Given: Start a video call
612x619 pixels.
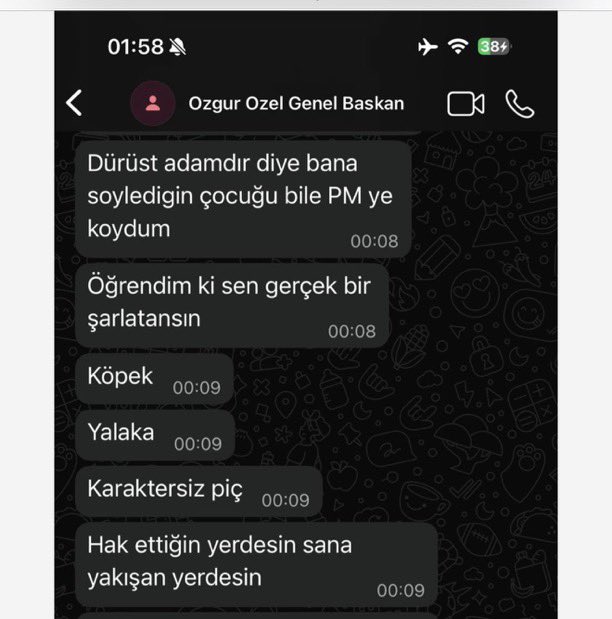Looking at the screenshot, I should tap(466, 103).
